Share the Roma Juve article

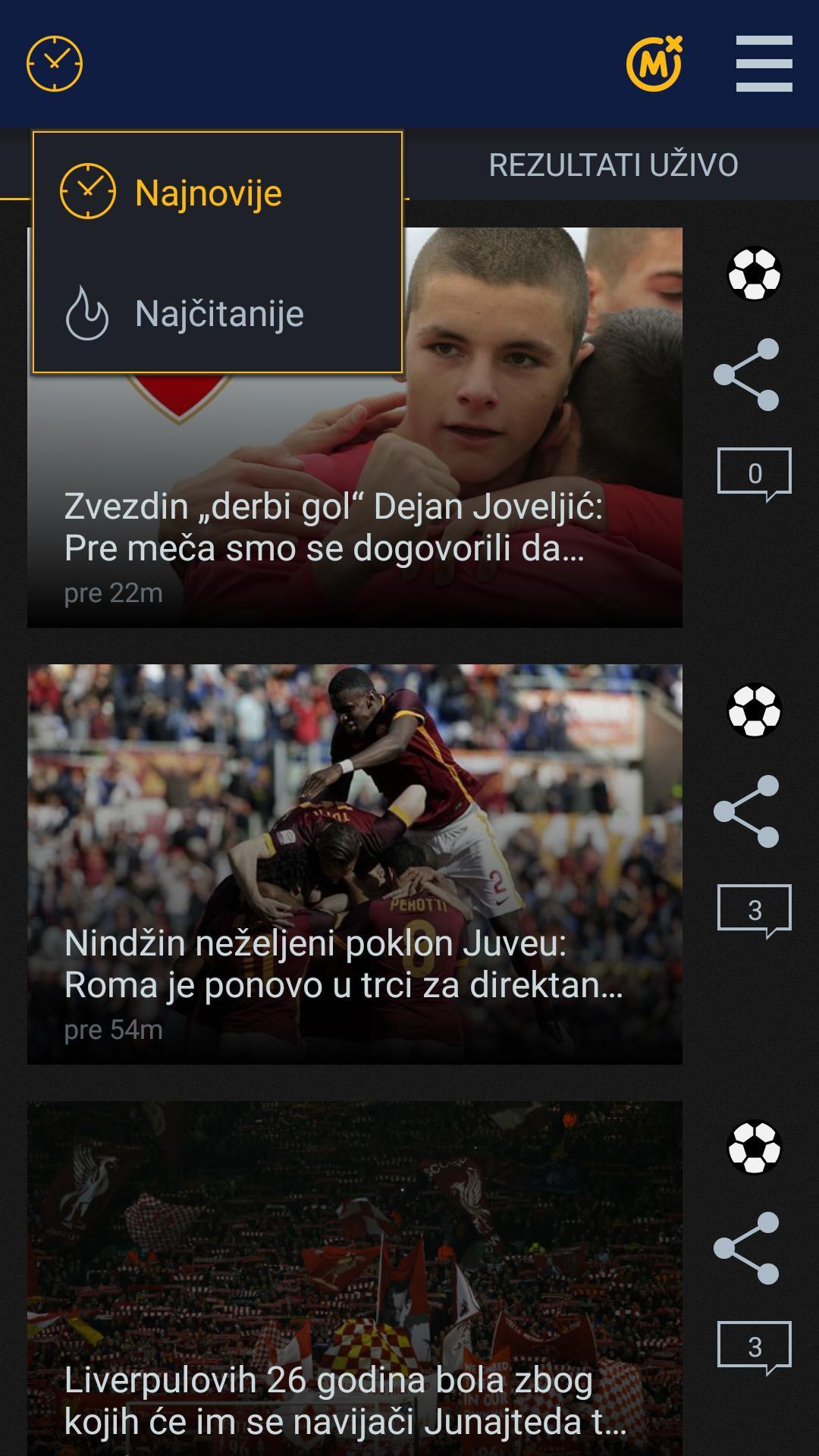point(748,811)
